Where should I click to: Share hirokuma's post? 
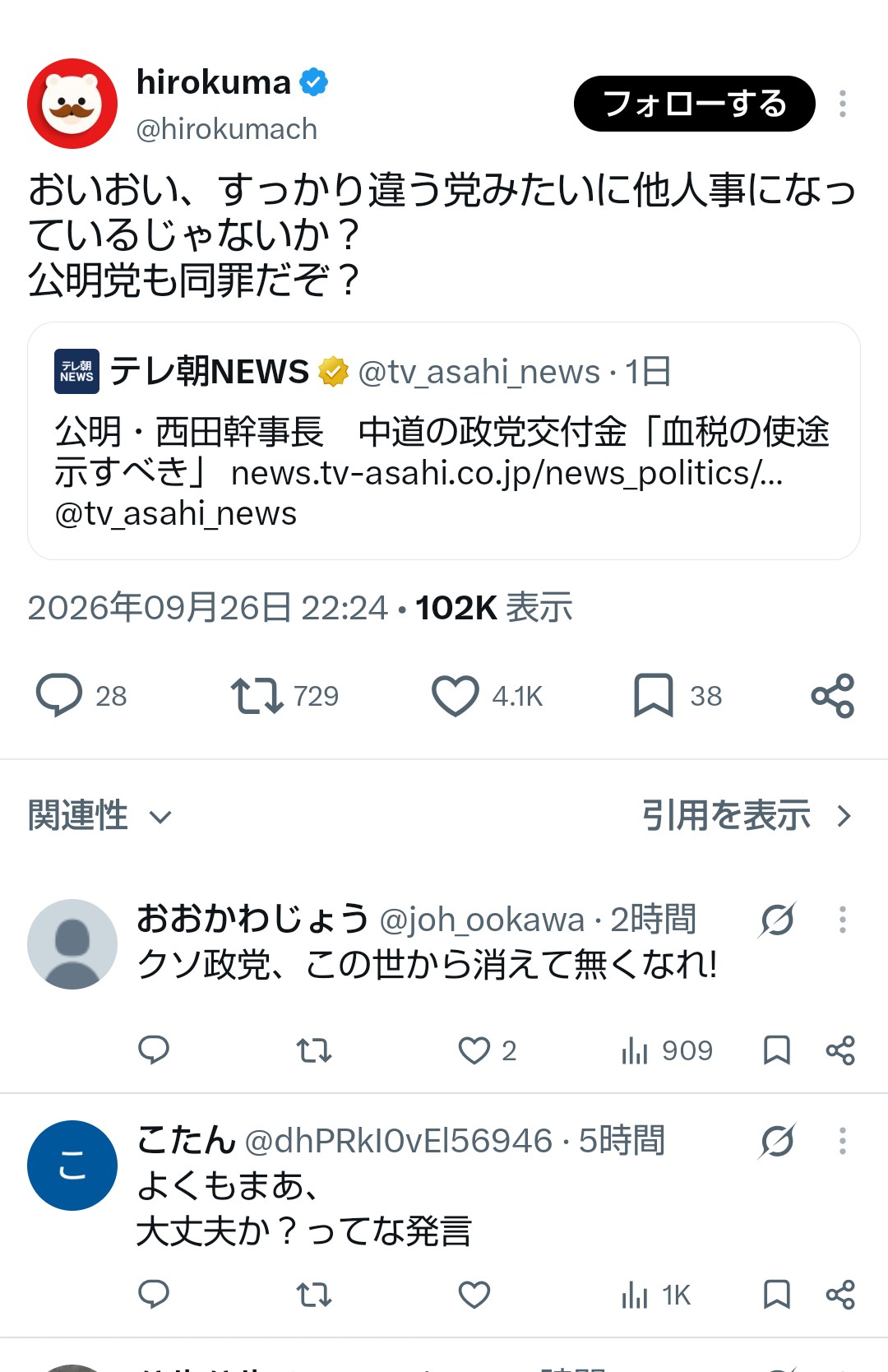[833, 696]
